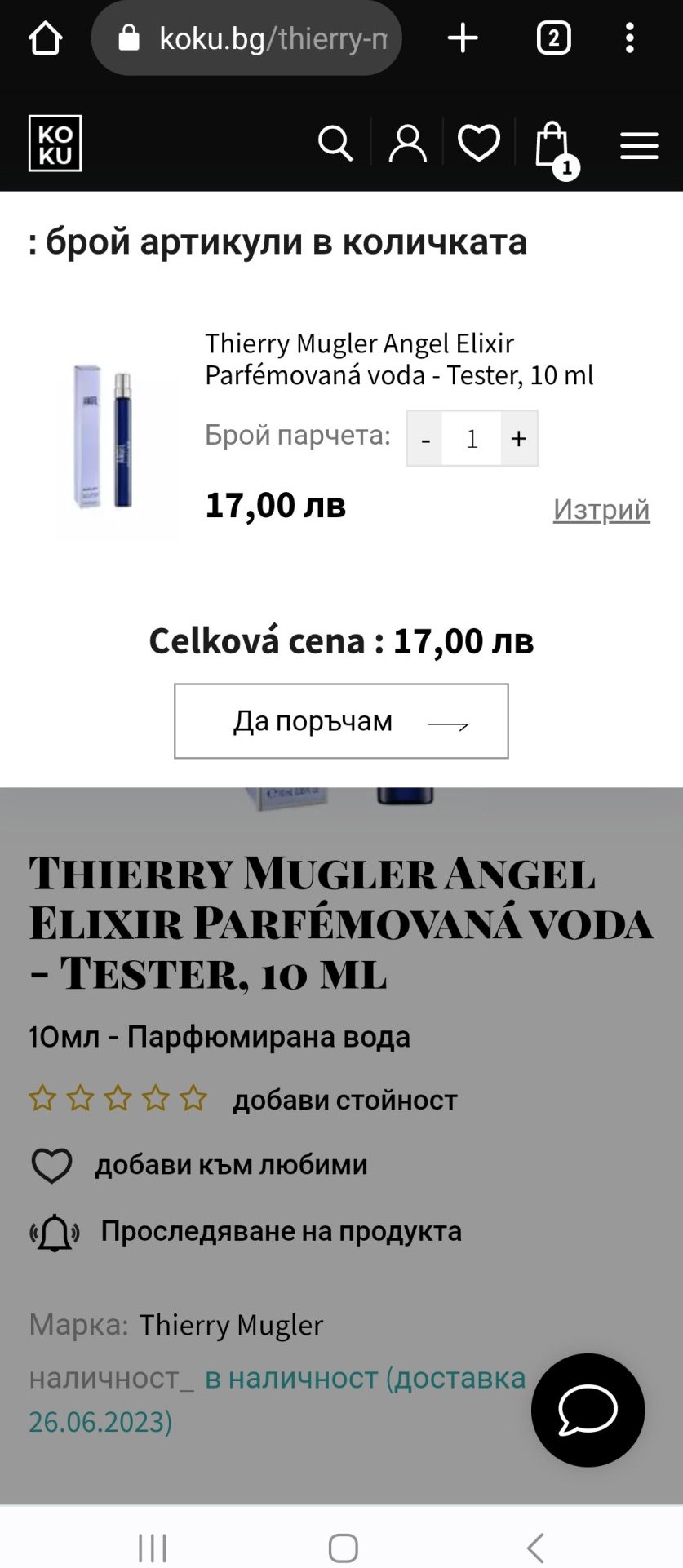
Task: Open the chat support bubble
Action: point(588,1410)
